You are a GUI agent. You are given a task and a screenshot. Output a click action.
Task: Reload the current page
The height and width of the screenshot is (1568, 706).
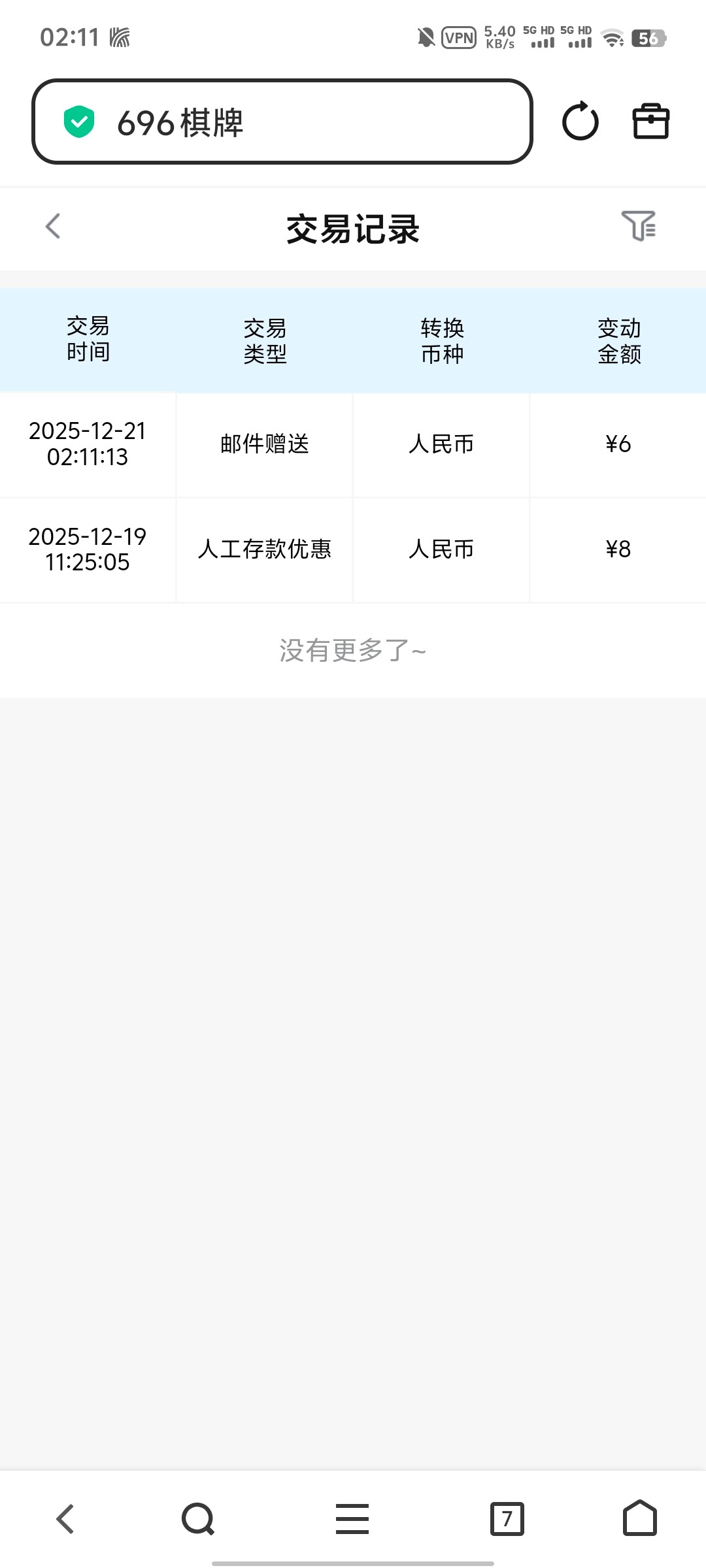(x=580, y=122)
